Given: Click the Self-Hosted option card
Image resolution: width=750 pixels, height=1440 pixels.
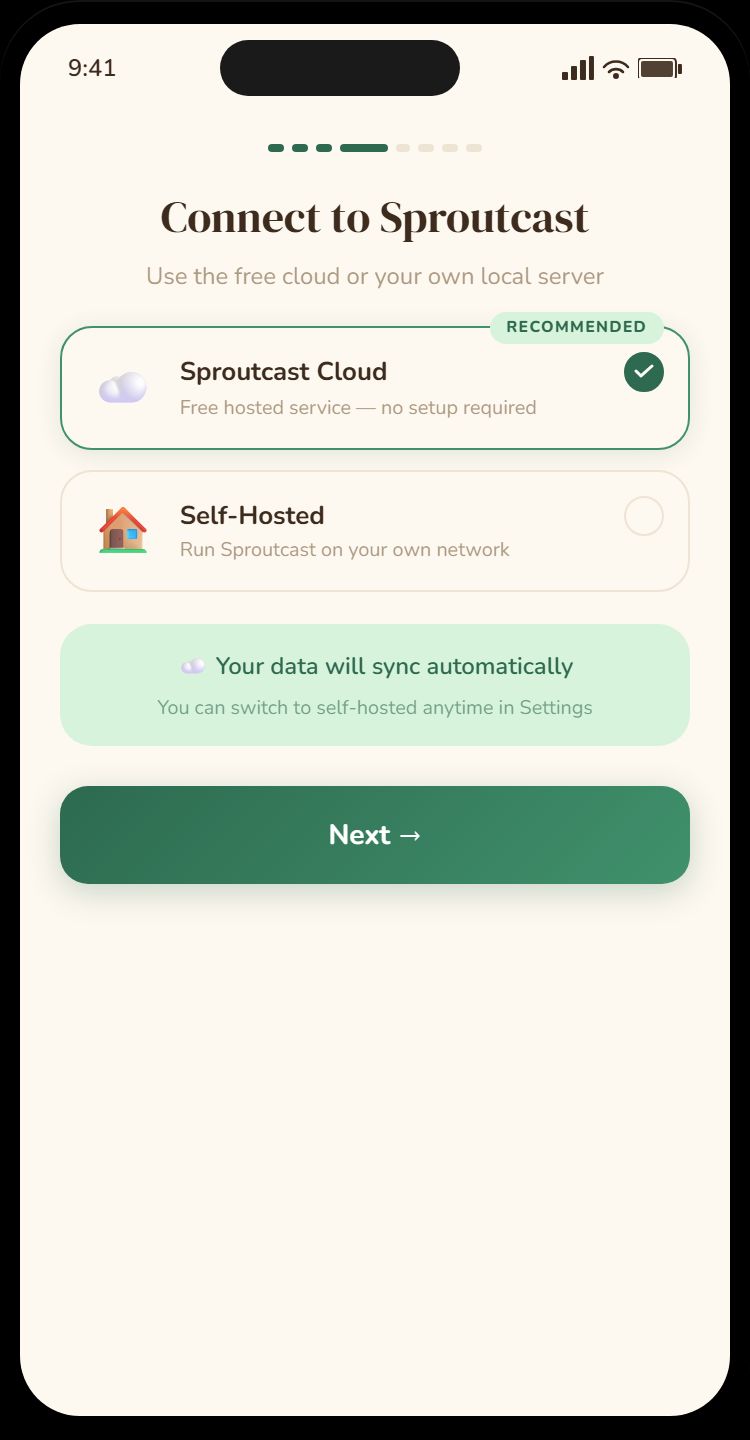Looking at the screenshot, I should click(375, 530).
